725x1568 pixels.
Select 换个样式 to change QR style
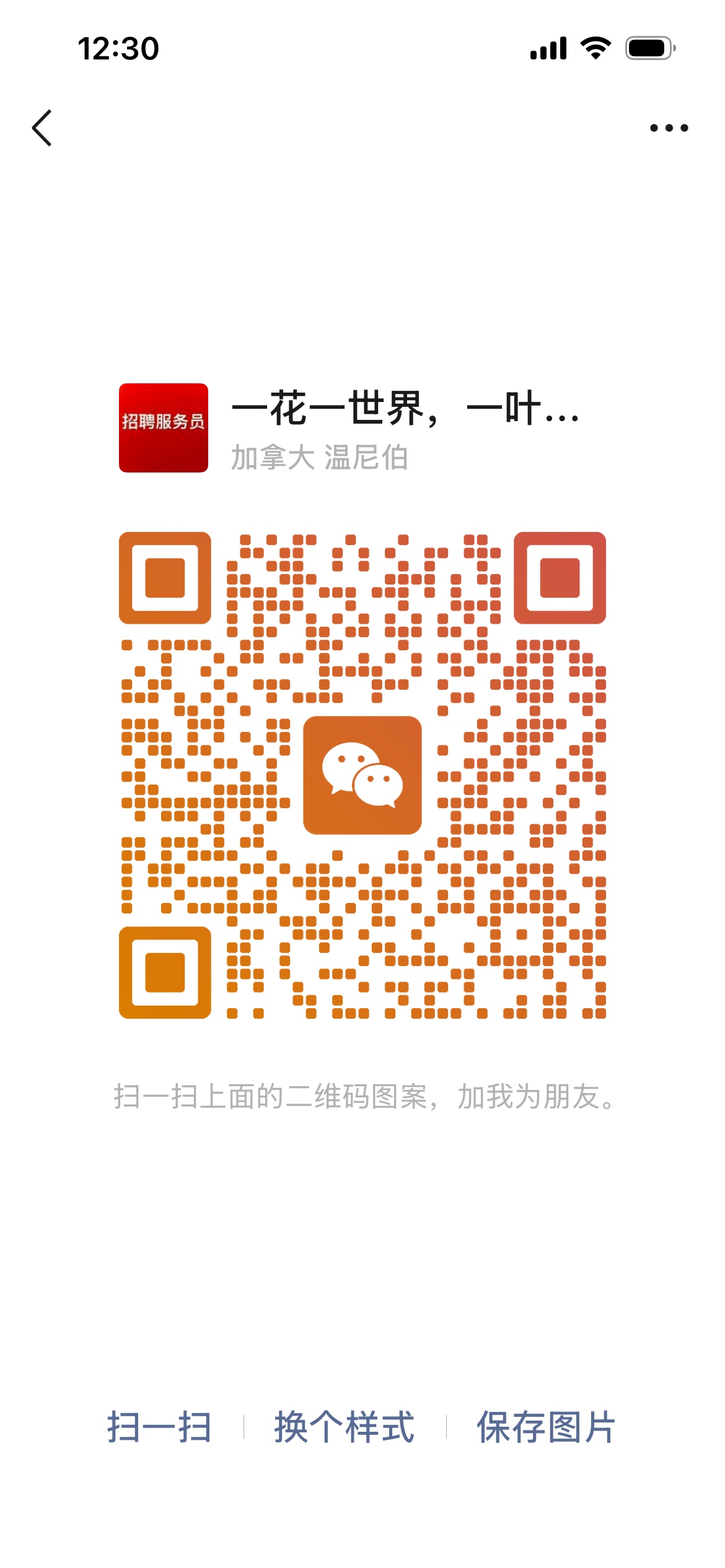pos(345,1427)
